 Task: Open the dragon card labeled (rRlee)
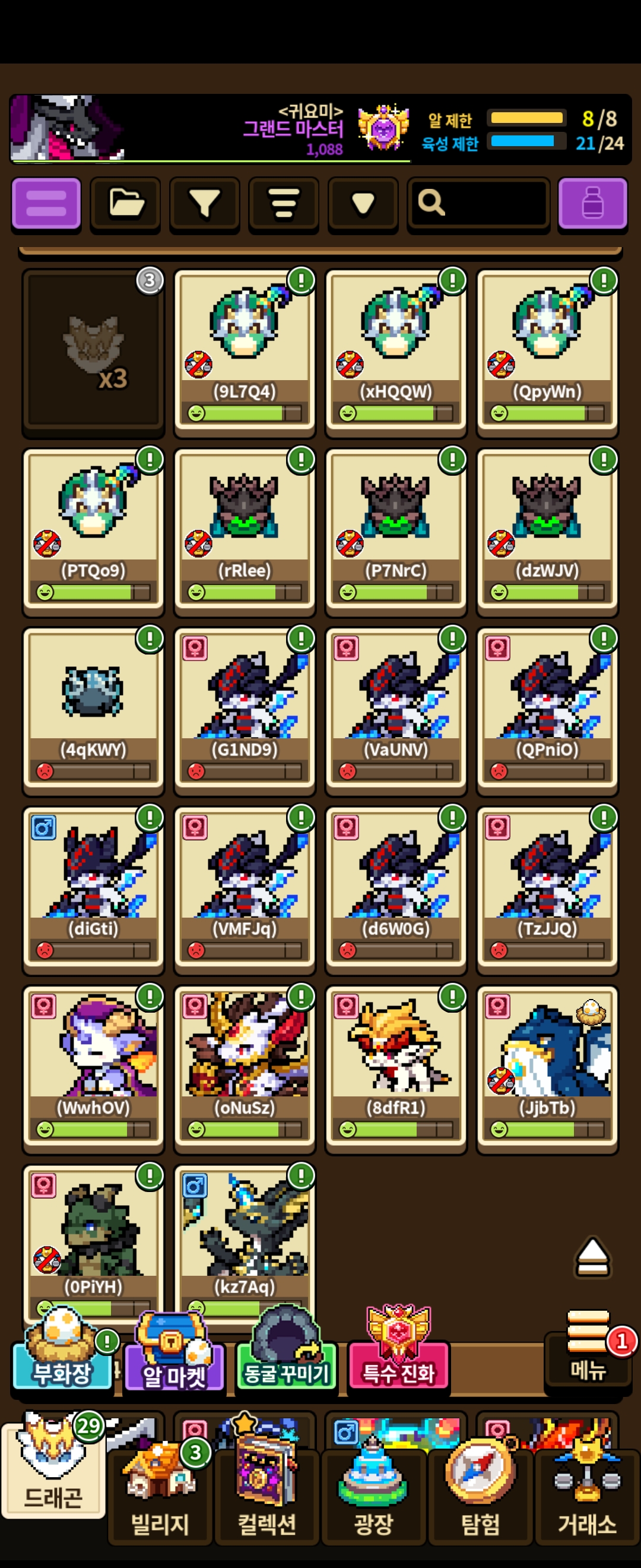245,530
